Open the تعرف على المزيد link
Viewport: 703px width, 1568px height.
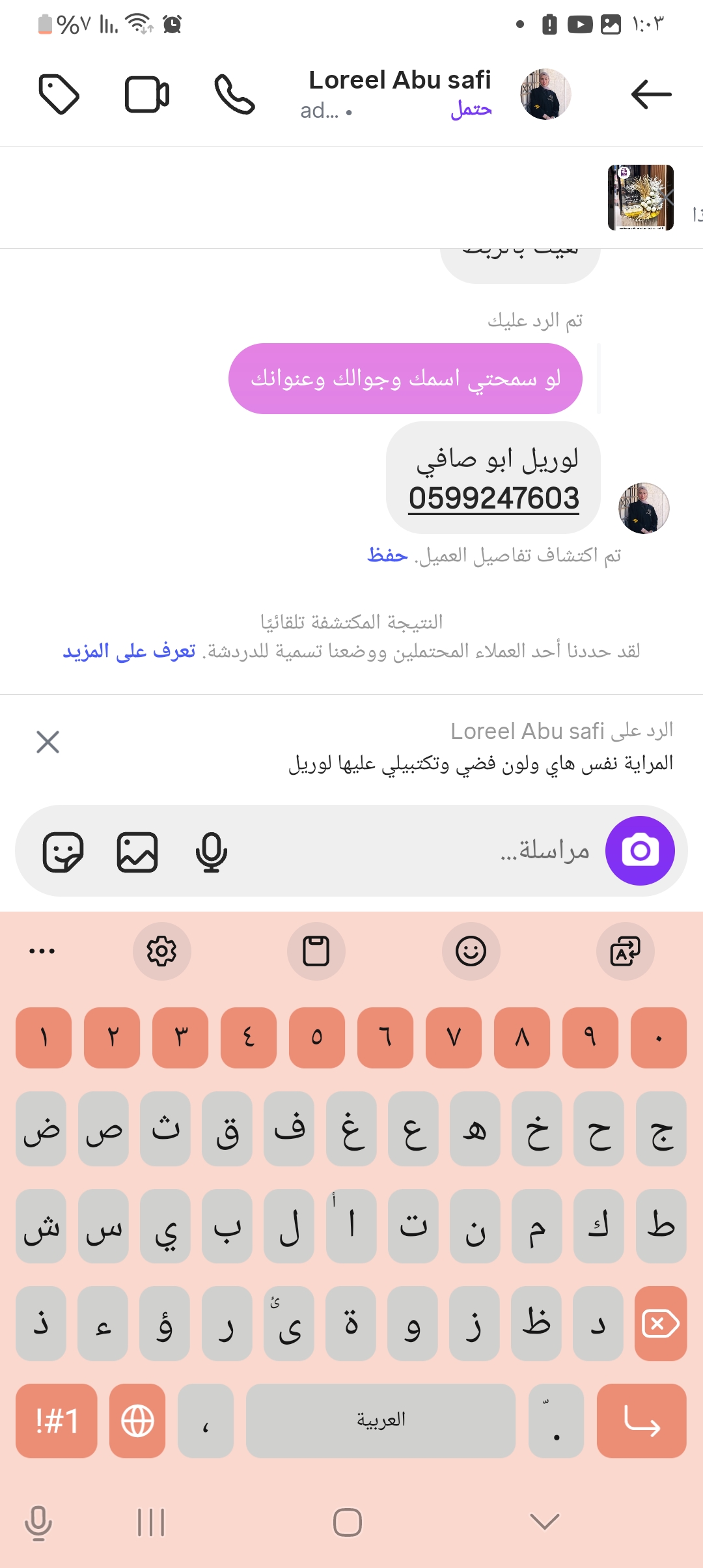(x=129, y=651)
